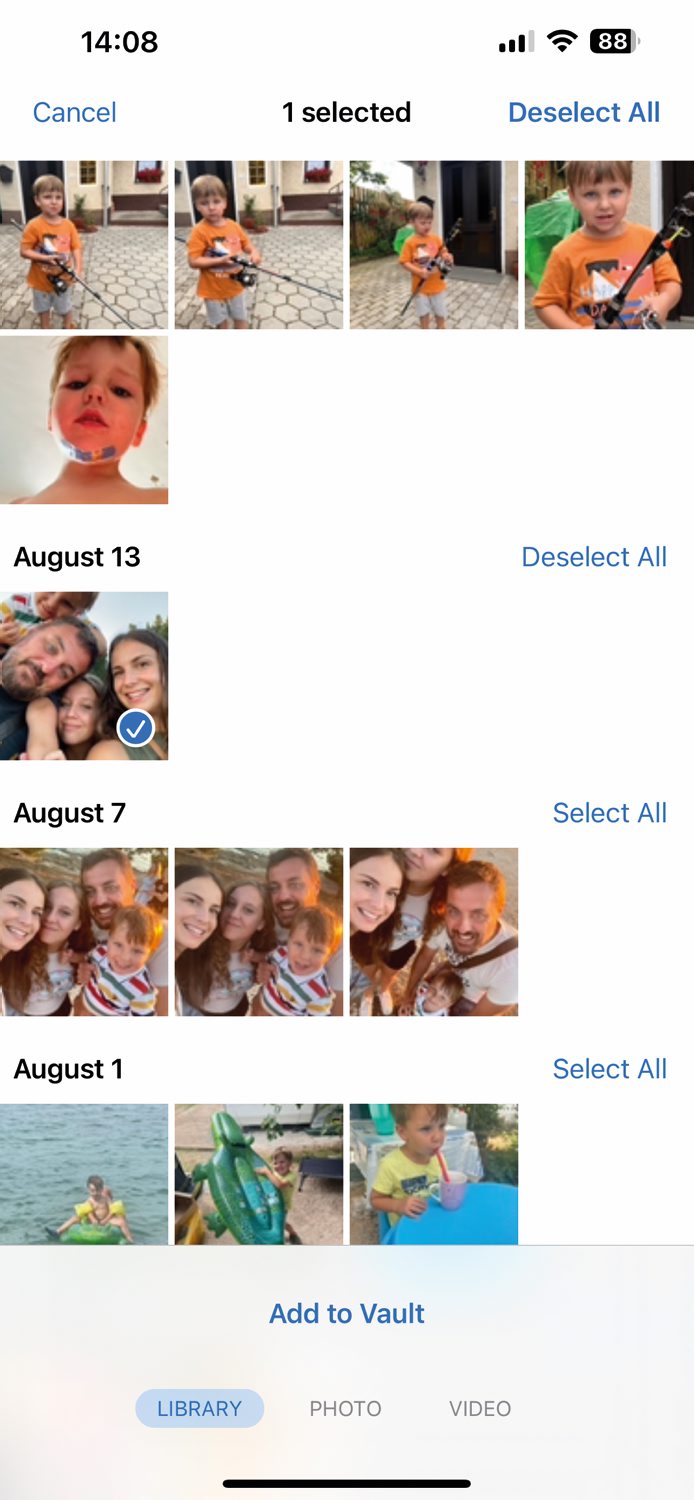Select the third August 7 photo from above

coord(434,932)
